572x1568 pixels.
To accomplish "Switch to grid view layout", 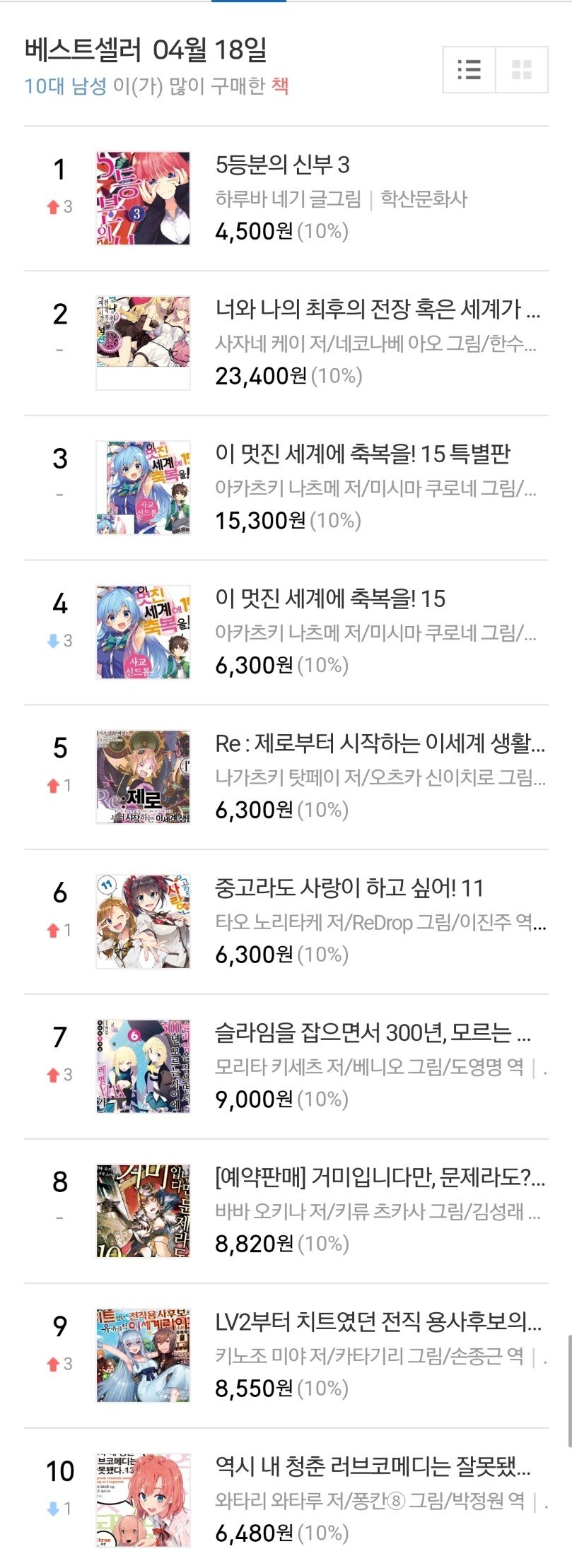I will pyautogui.click(x=522, y=69).
